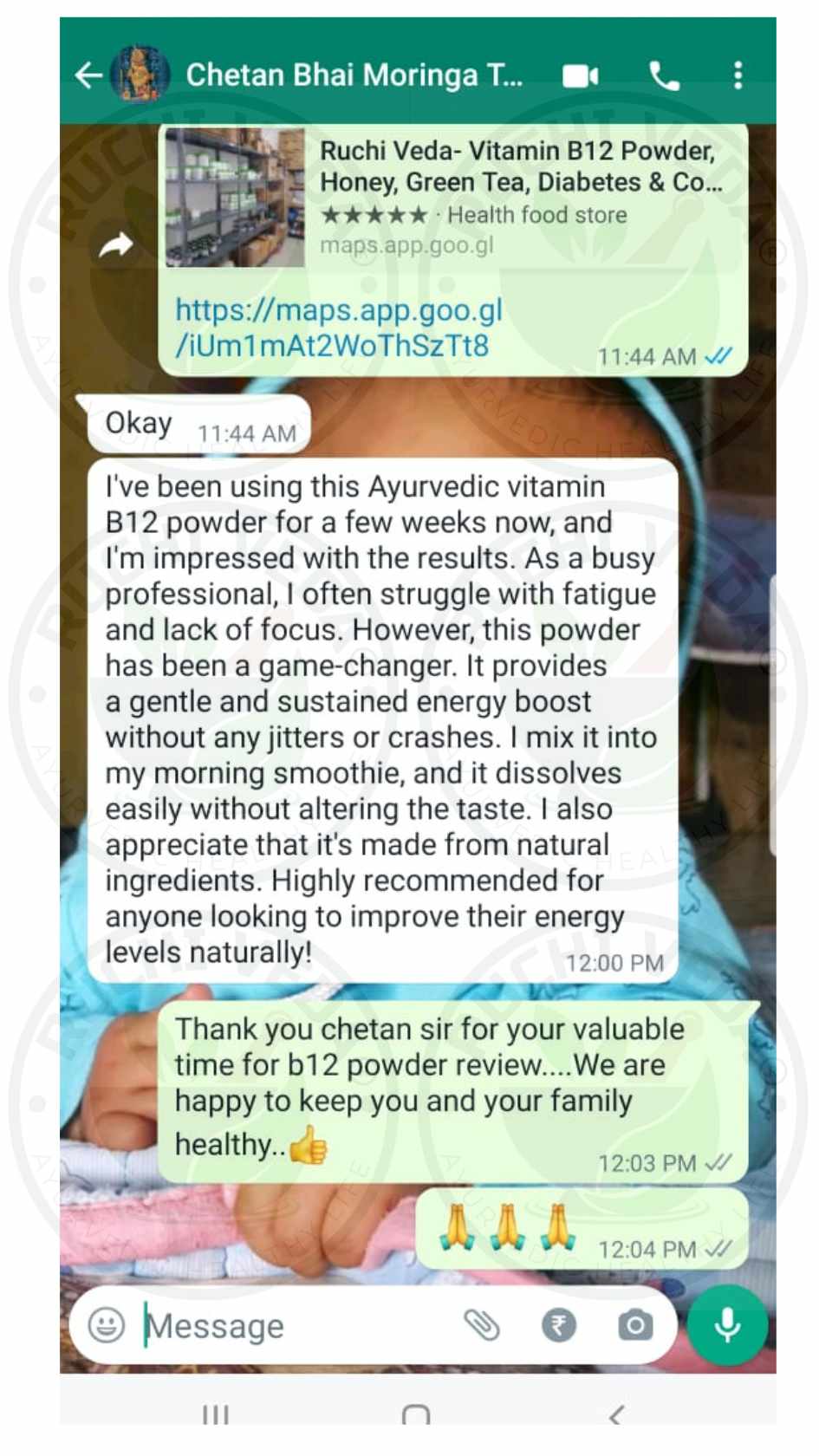Image resolution: width=819 pixels, height=1456 pixels.
Task: Open the system recent apps button
Action: pos(215,1416)
